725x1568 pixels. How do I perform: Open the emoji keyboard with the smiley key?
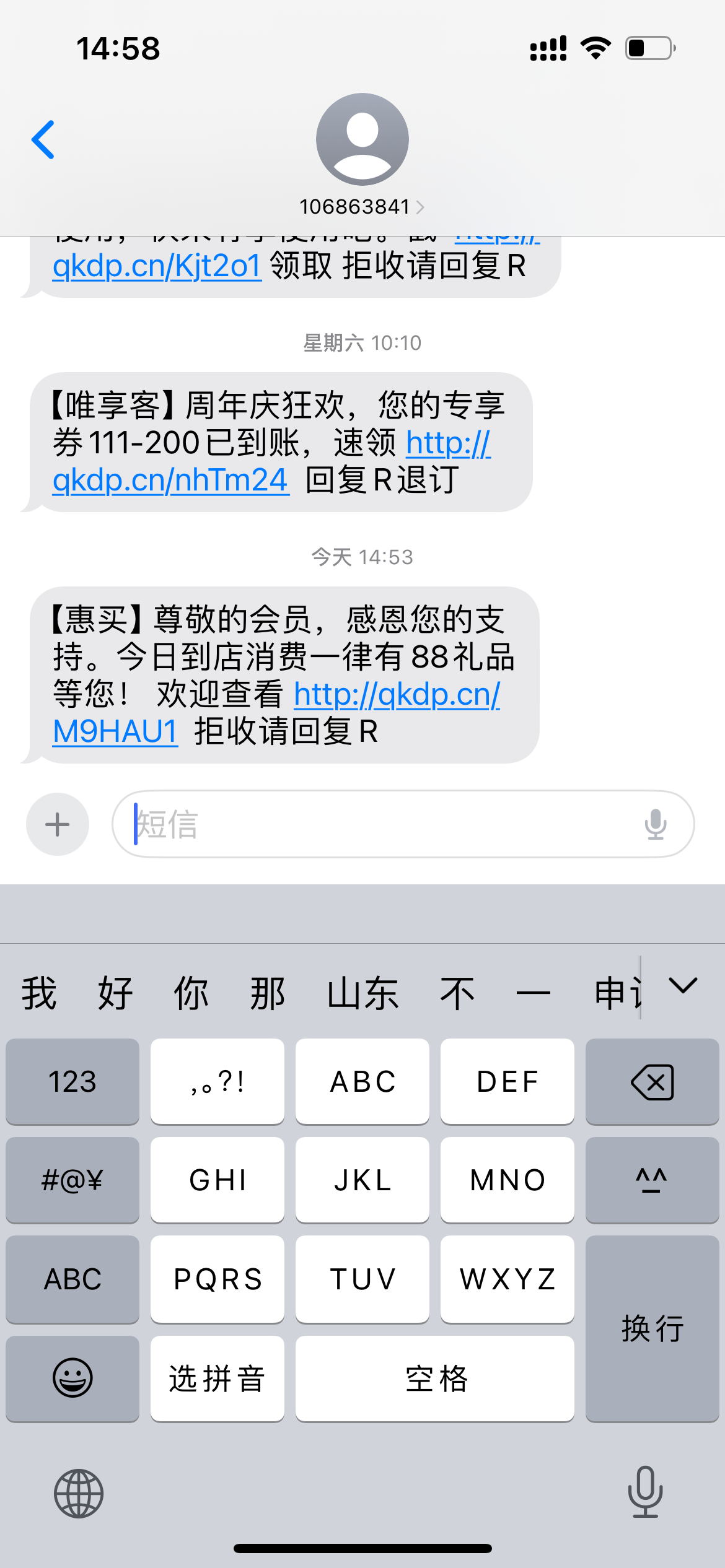coord(72,1378)
